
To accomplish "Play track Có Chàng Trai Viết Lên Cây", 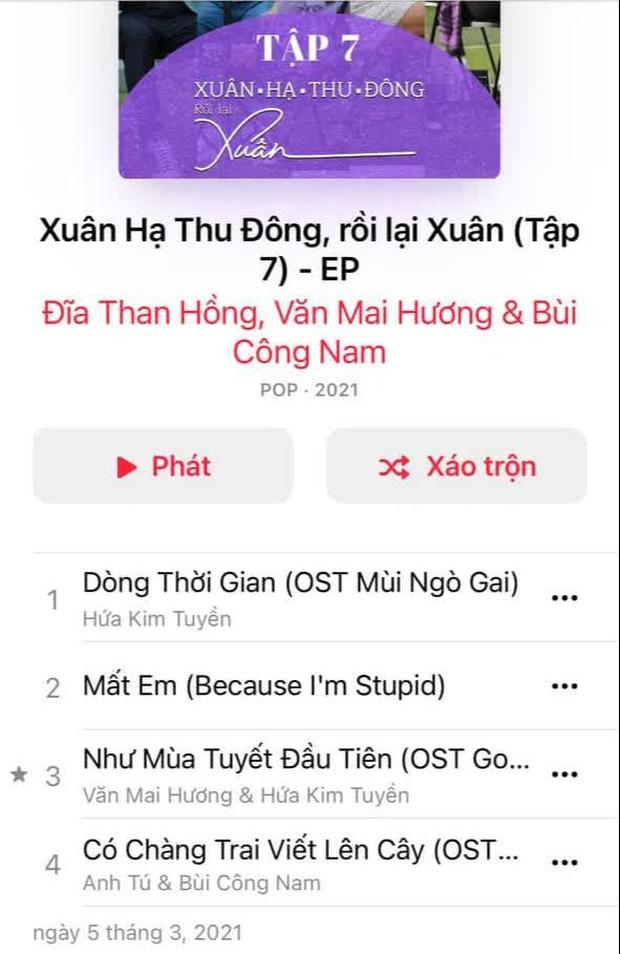I will (300, 863).
